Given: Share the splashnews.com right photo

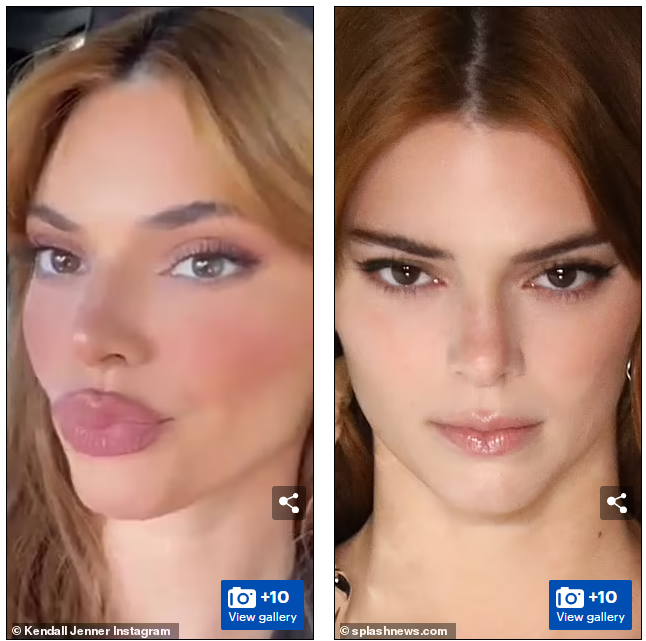Looking at the screenshot, I should point(617,503).
